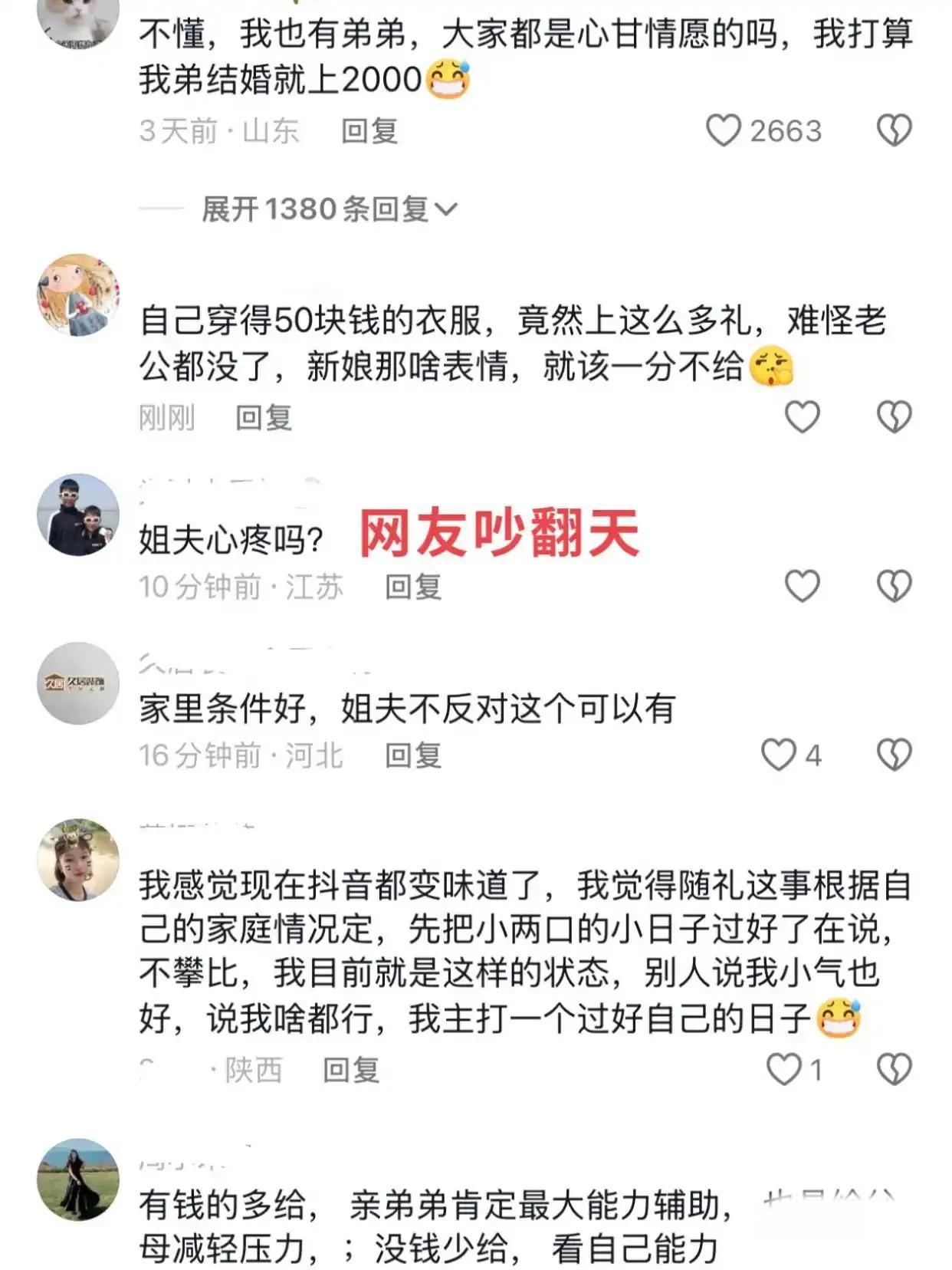Dislike the Jiangsu comment 姐夫心疼吗
The image size is (952, 1270).
[x=894, y=587]
